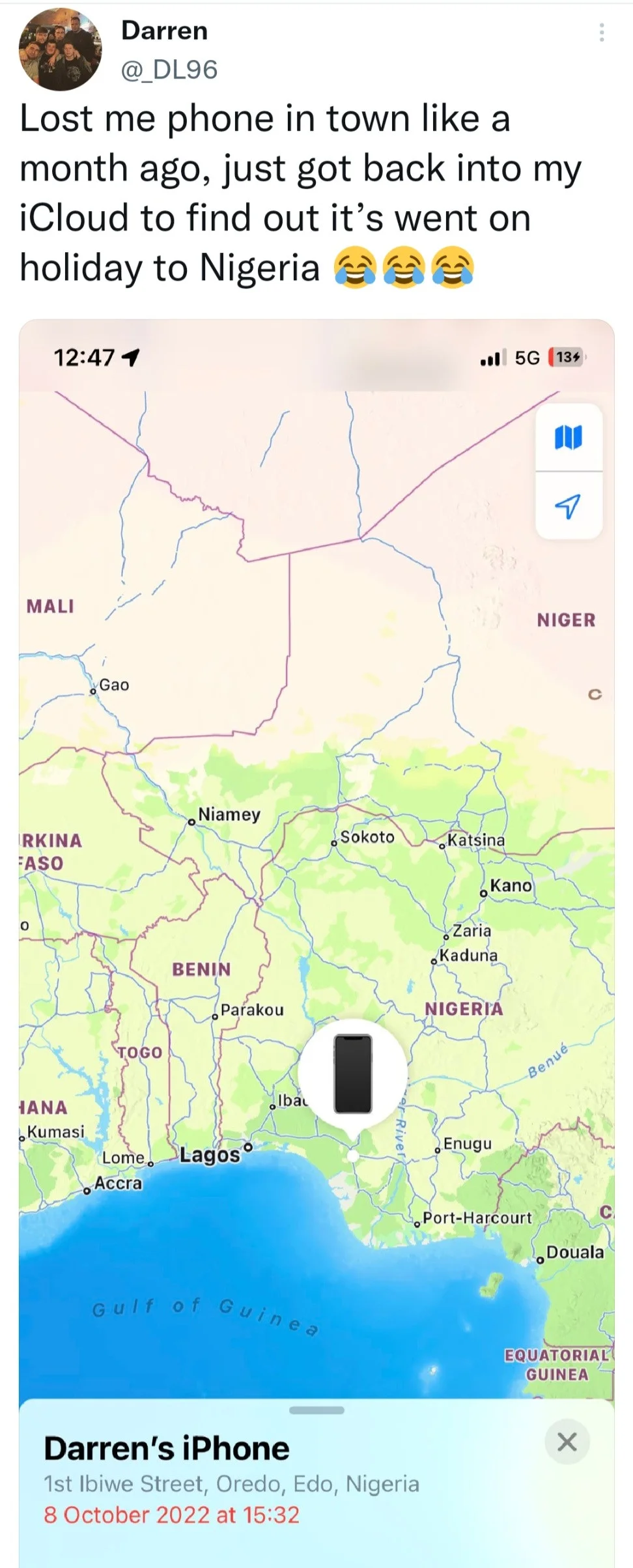Open Darren's profile picture

pos(61,50)
